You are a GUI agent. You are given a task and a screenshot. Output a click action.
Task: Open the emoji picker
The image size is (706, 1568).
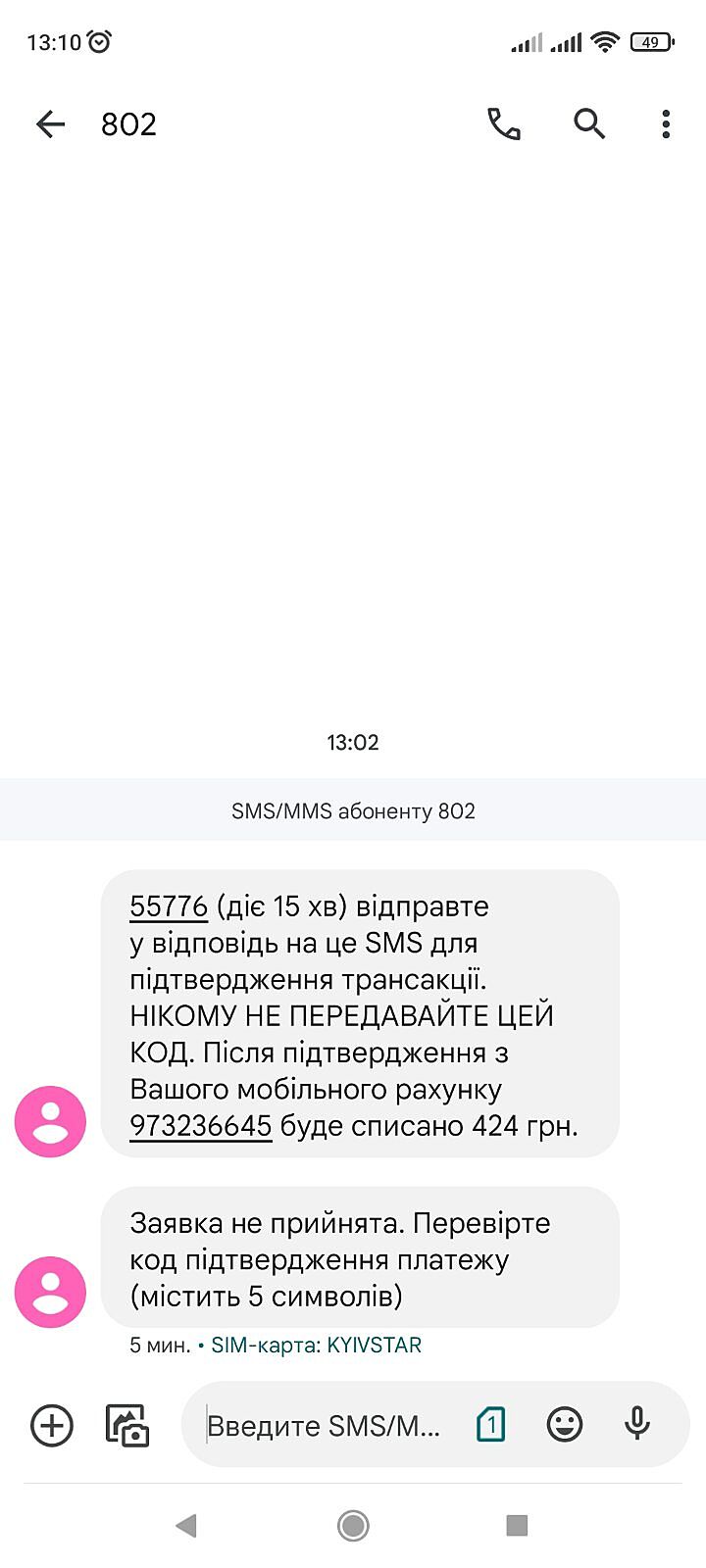[564, 1425]
